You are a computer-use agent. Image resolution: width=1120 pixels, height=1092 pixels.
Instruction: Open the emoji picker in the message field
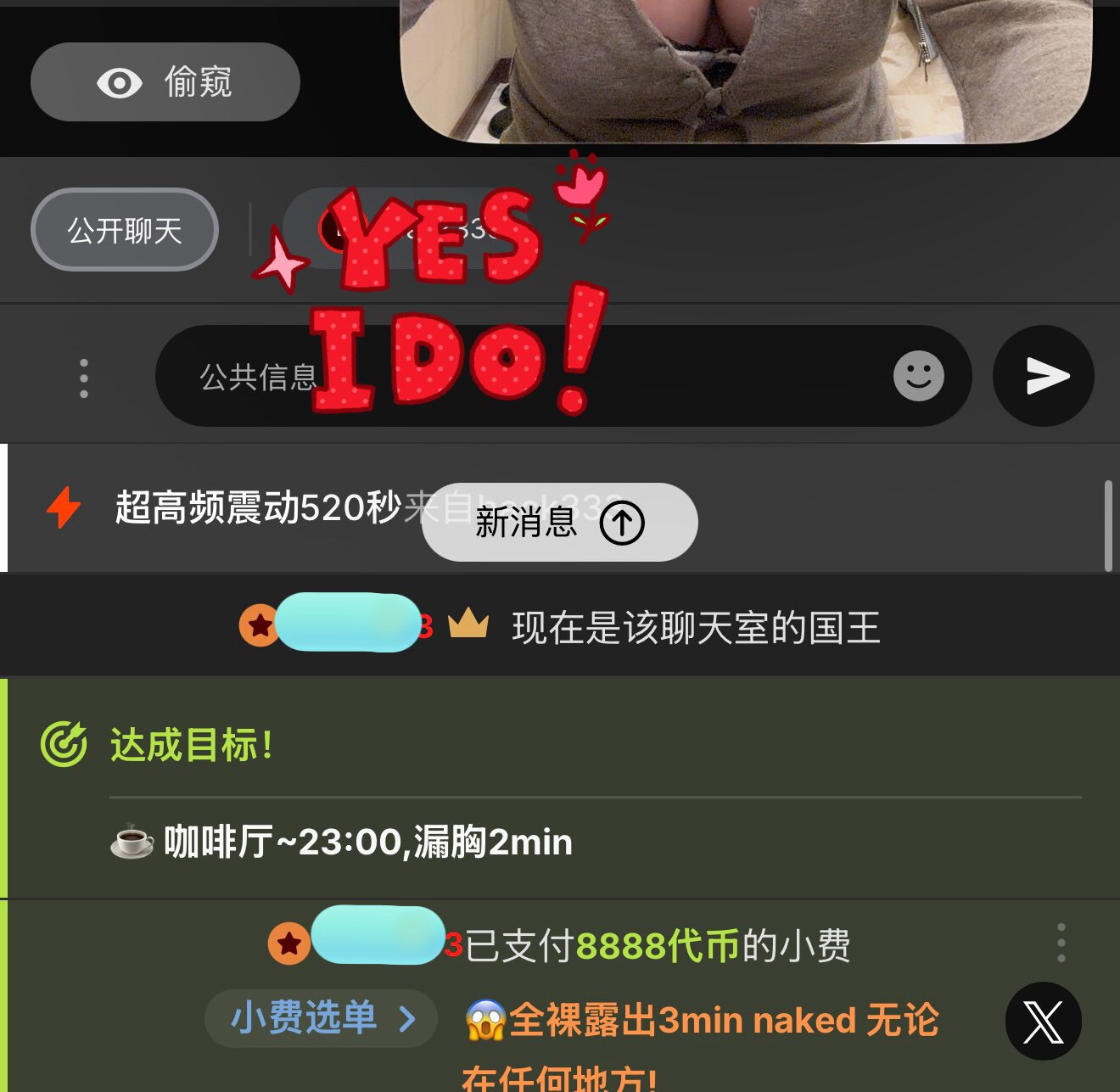918,376
